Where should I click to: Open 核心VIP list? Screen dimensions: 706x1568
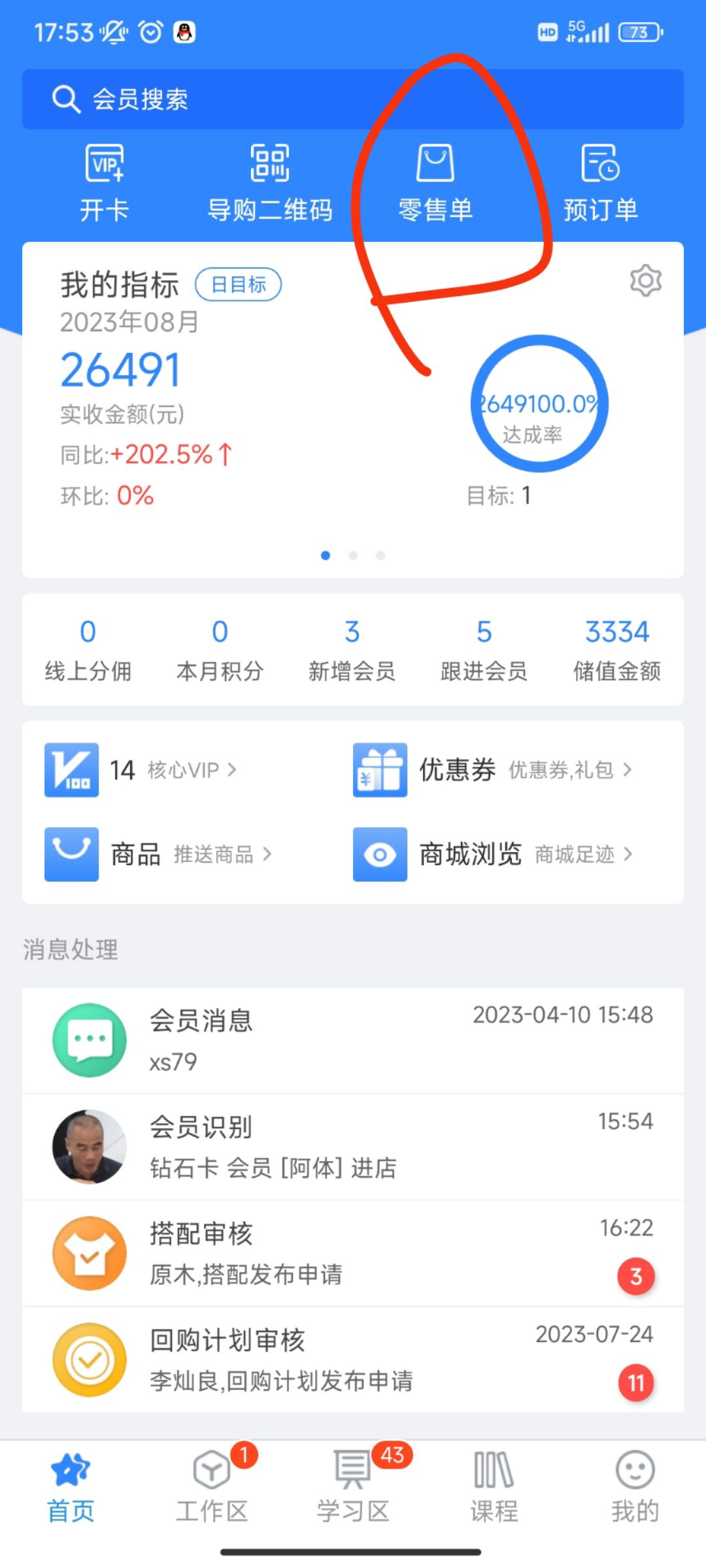tap(141, 770)
